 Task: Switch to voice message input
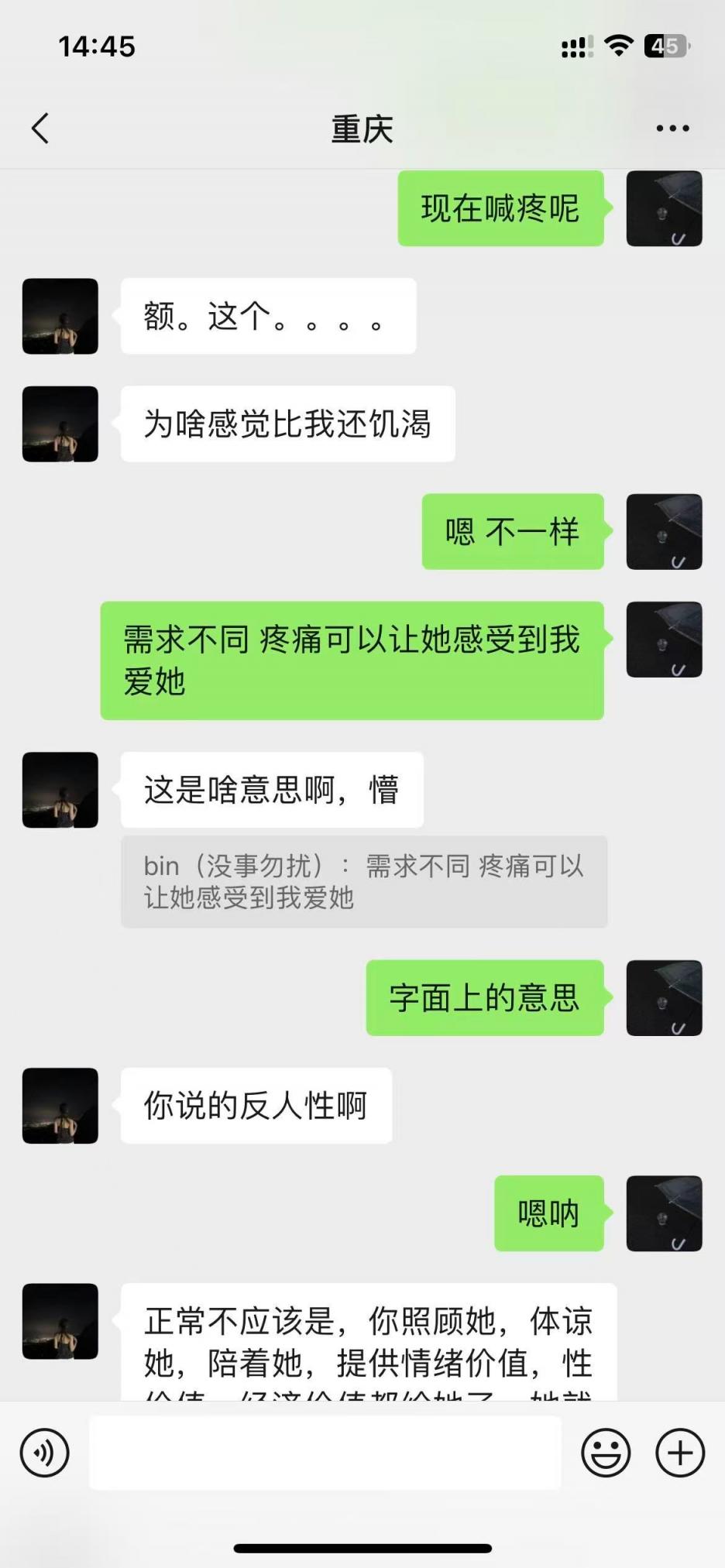(x=45, y=1453)
